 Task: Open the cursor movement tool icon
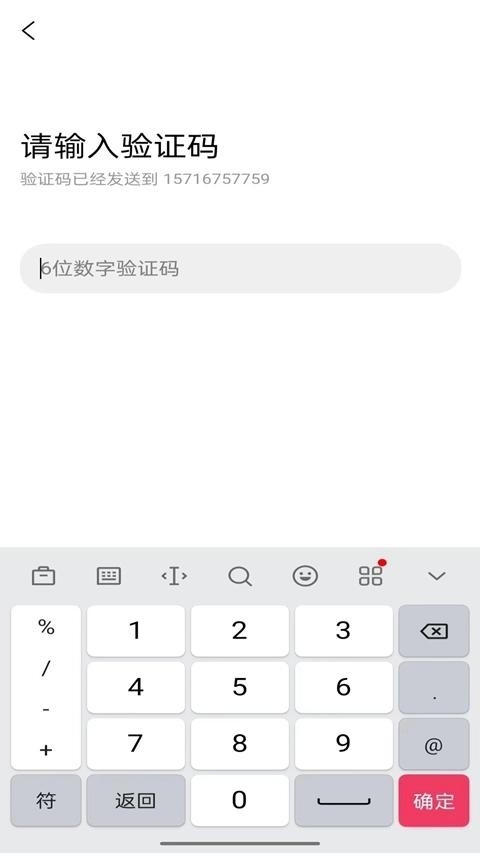(174, 576)
